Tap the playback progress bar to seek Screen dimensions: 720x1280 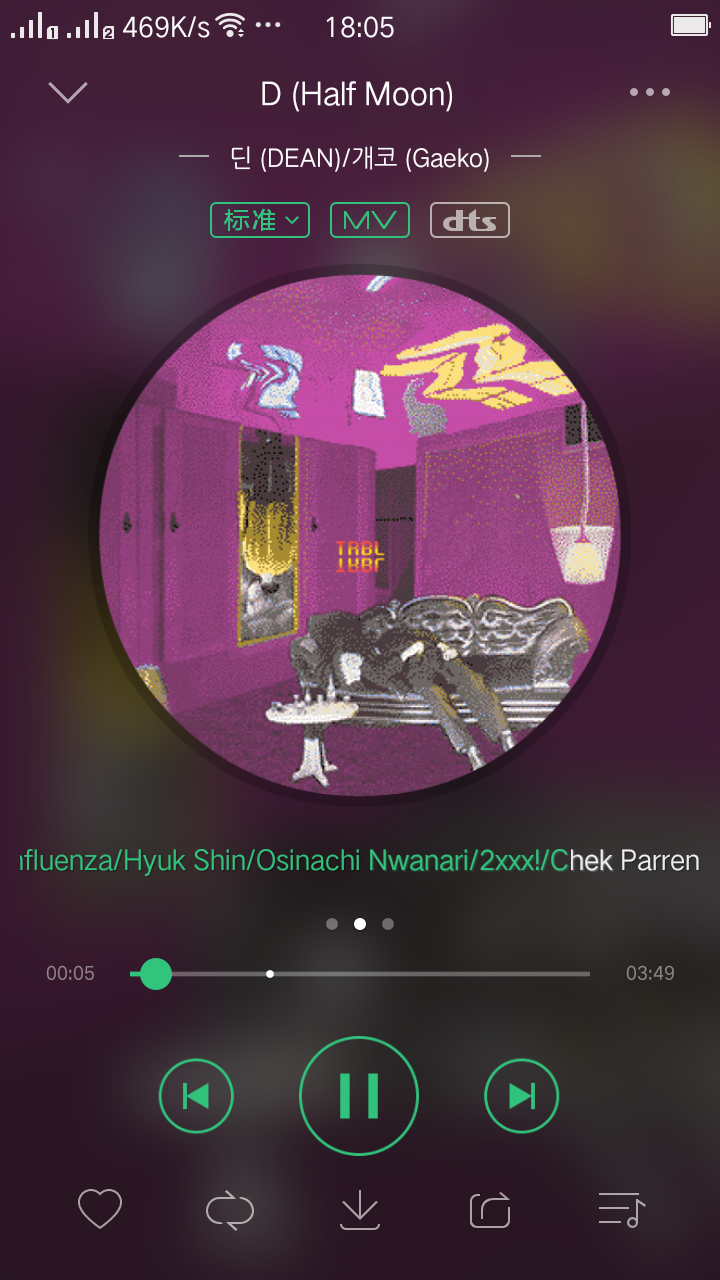(400, 973)
